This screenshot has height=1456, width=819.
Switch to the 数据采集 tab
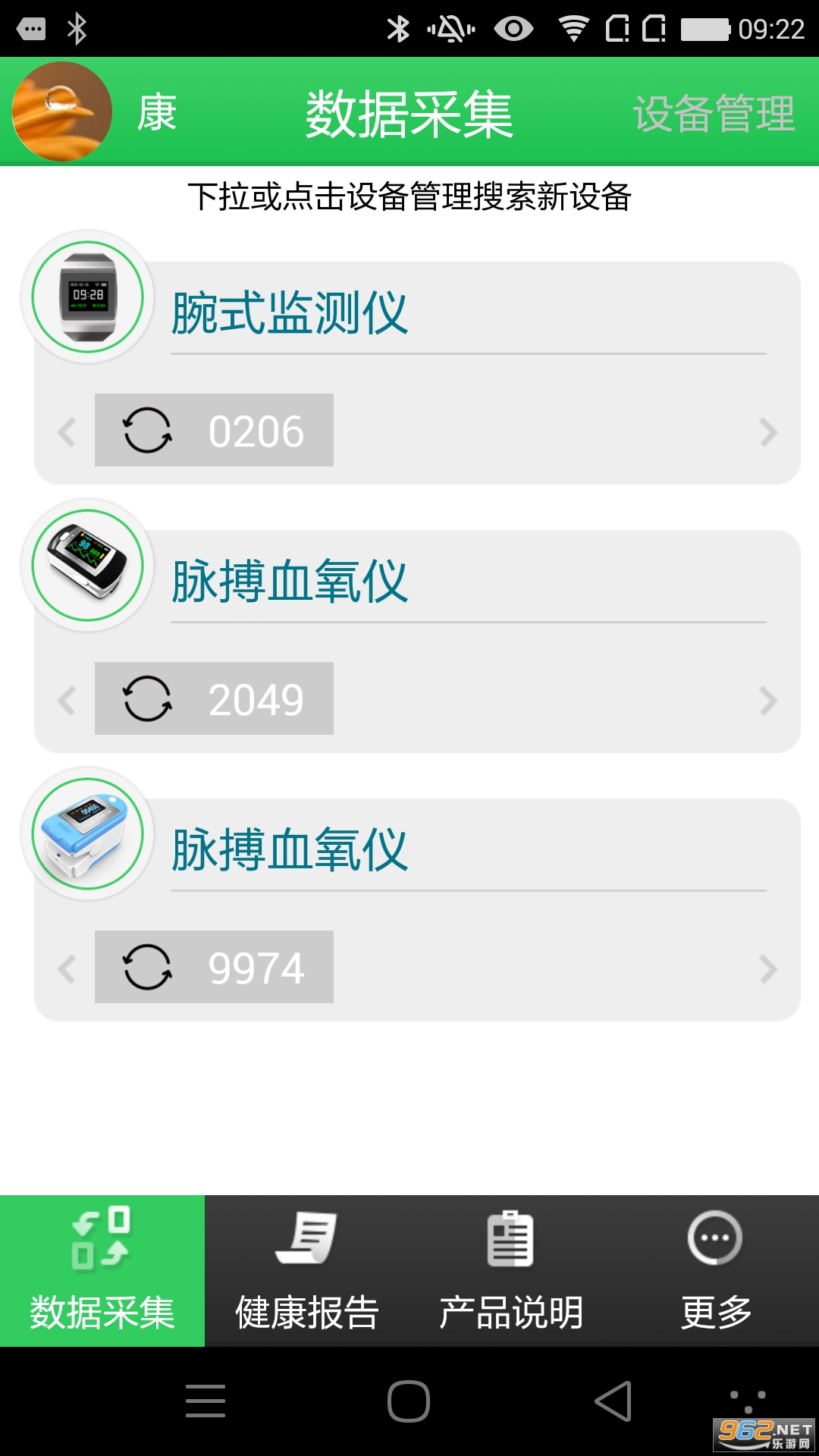coord(102,1271)
